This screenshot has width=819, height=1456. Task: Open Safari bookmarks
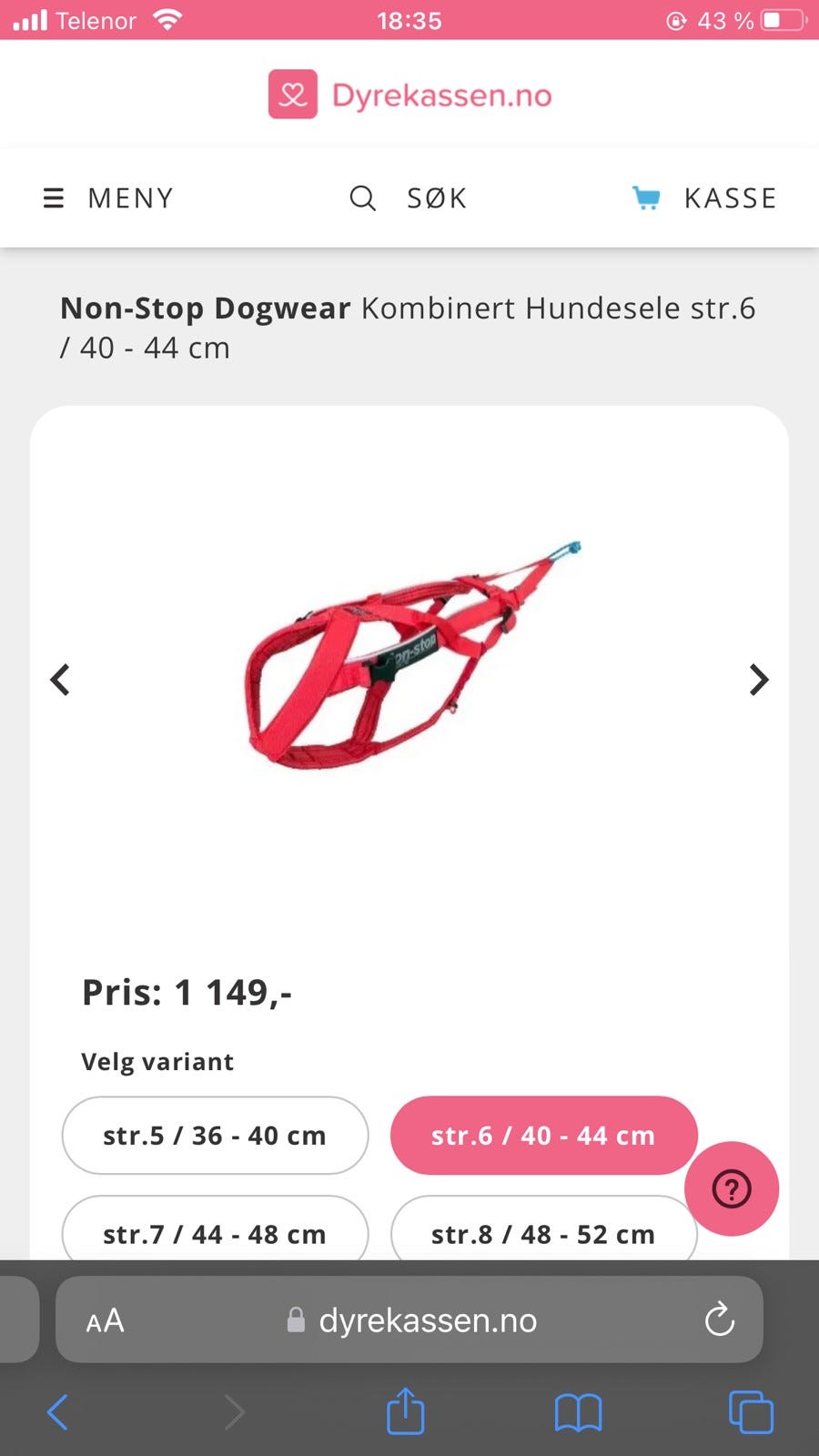coord(578,1412)
